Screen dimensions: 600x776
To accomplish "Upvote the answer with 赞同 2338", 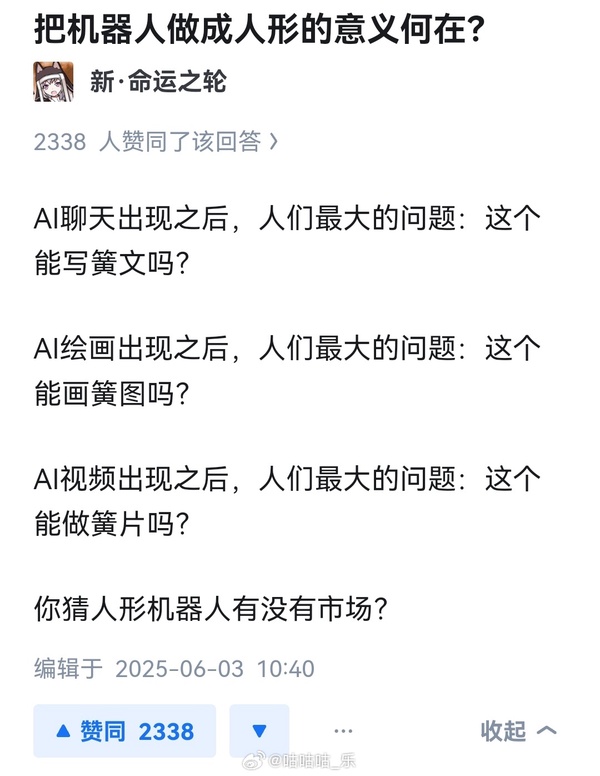I will coord(125,731).
